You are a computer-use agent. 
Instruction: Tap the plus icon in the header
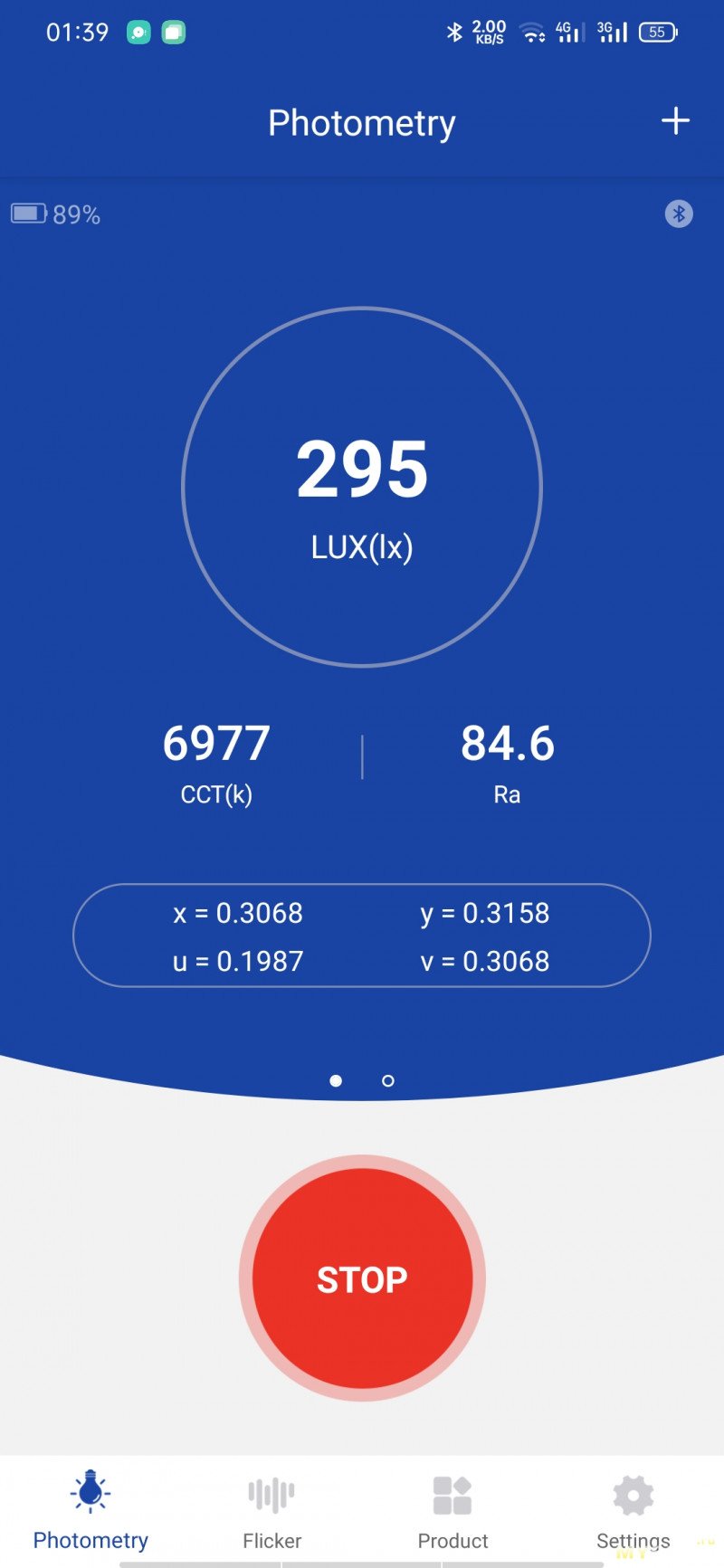tap(675, 121)
